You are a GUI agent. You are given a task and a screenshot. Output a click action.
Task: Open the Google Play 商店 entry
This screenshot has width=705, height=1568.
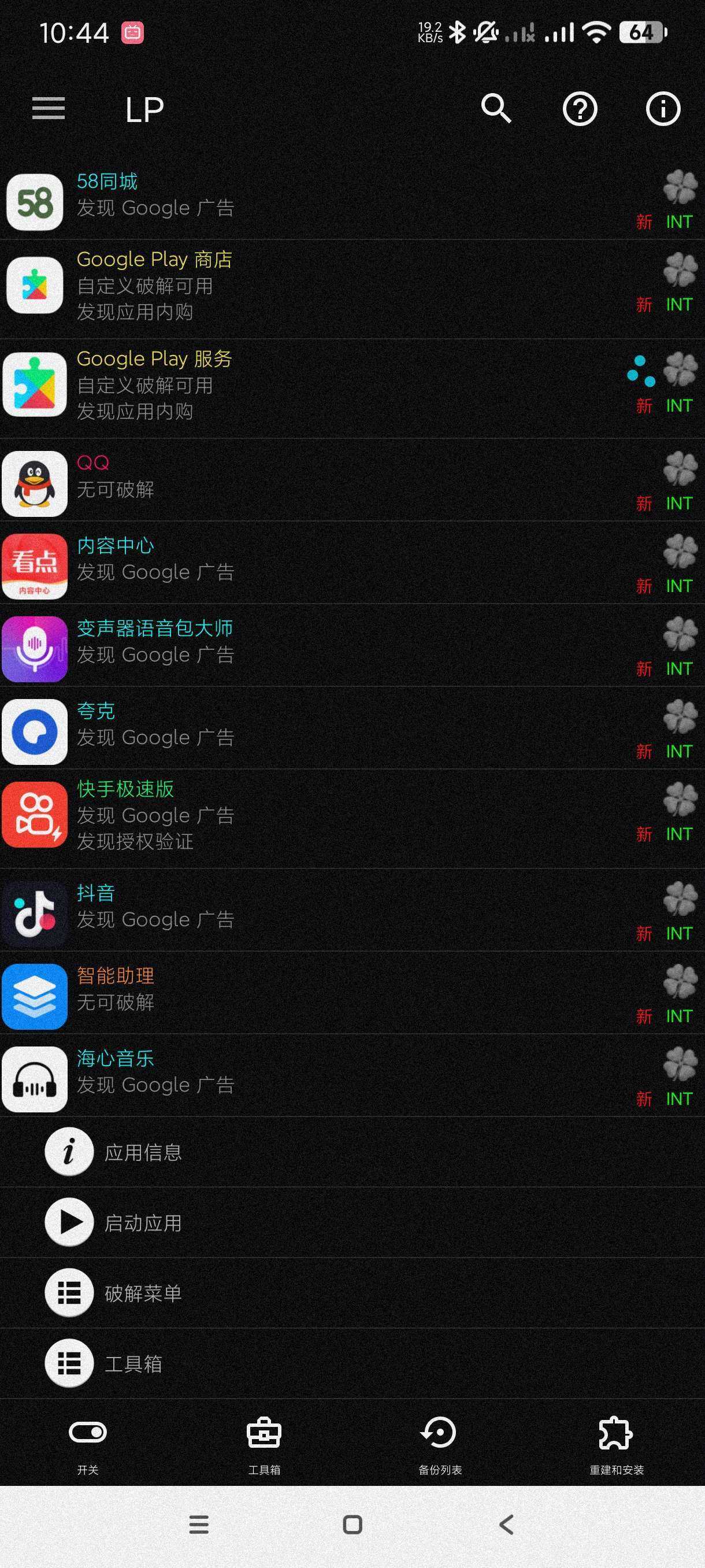pyautogui.click(x=304, y=286)
